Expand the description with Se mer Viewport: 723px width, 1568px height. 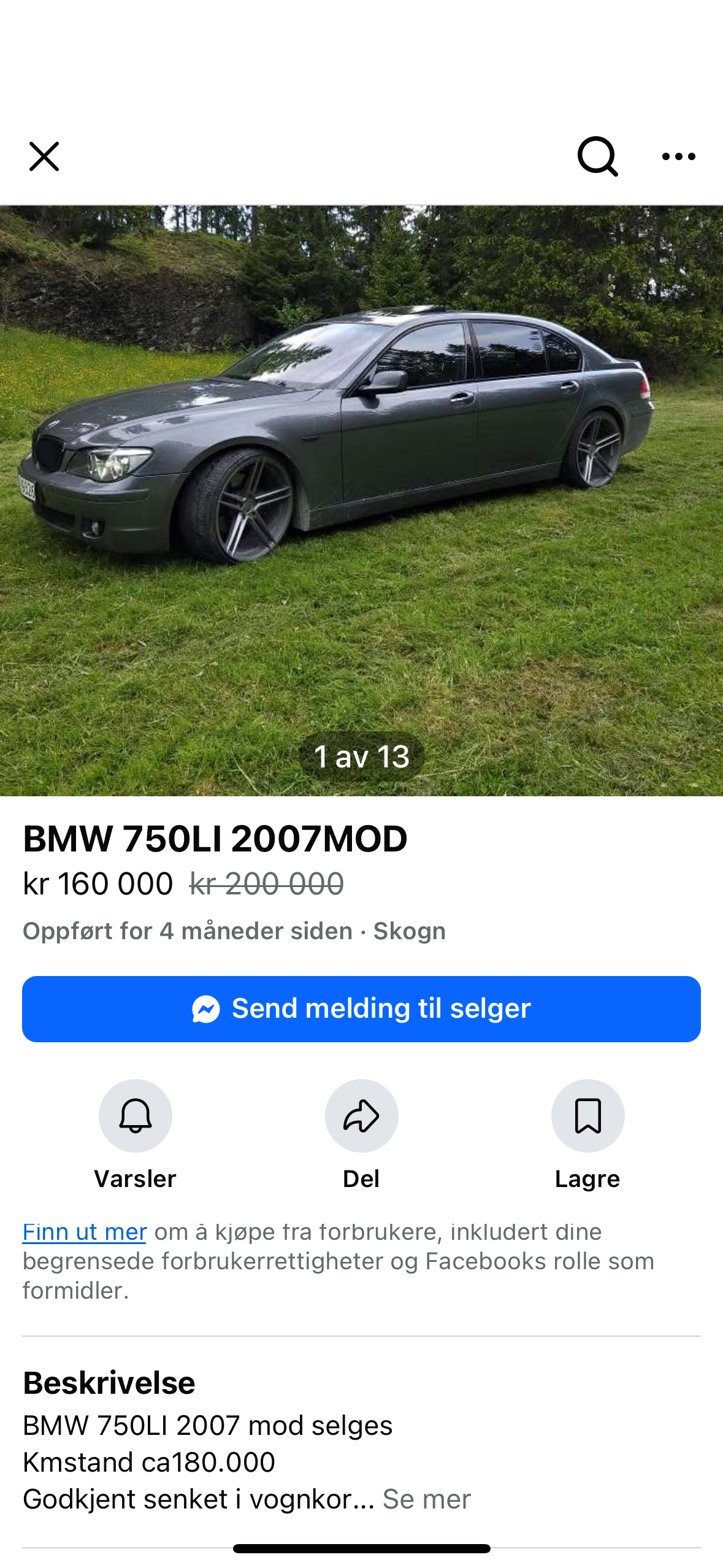pyautogui.click(x=427, y=1499)
